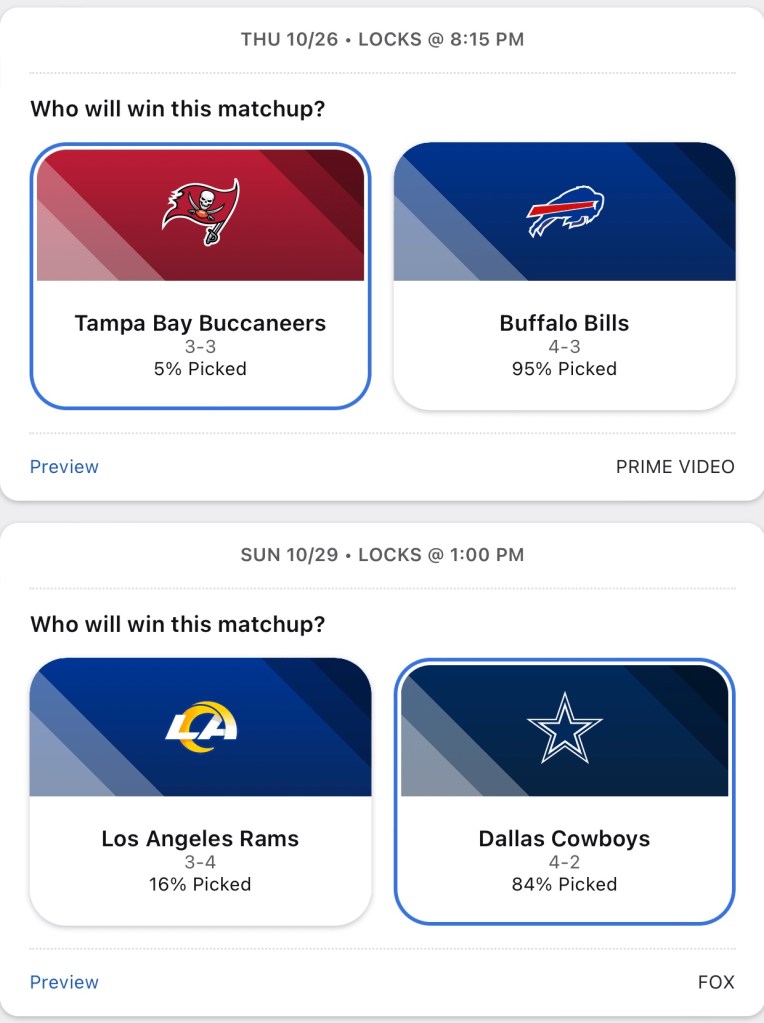This screenshot has height=1023, width=764.
Task: Open Preview for Rams vs Cowboys
Action: tap(64, 982)
